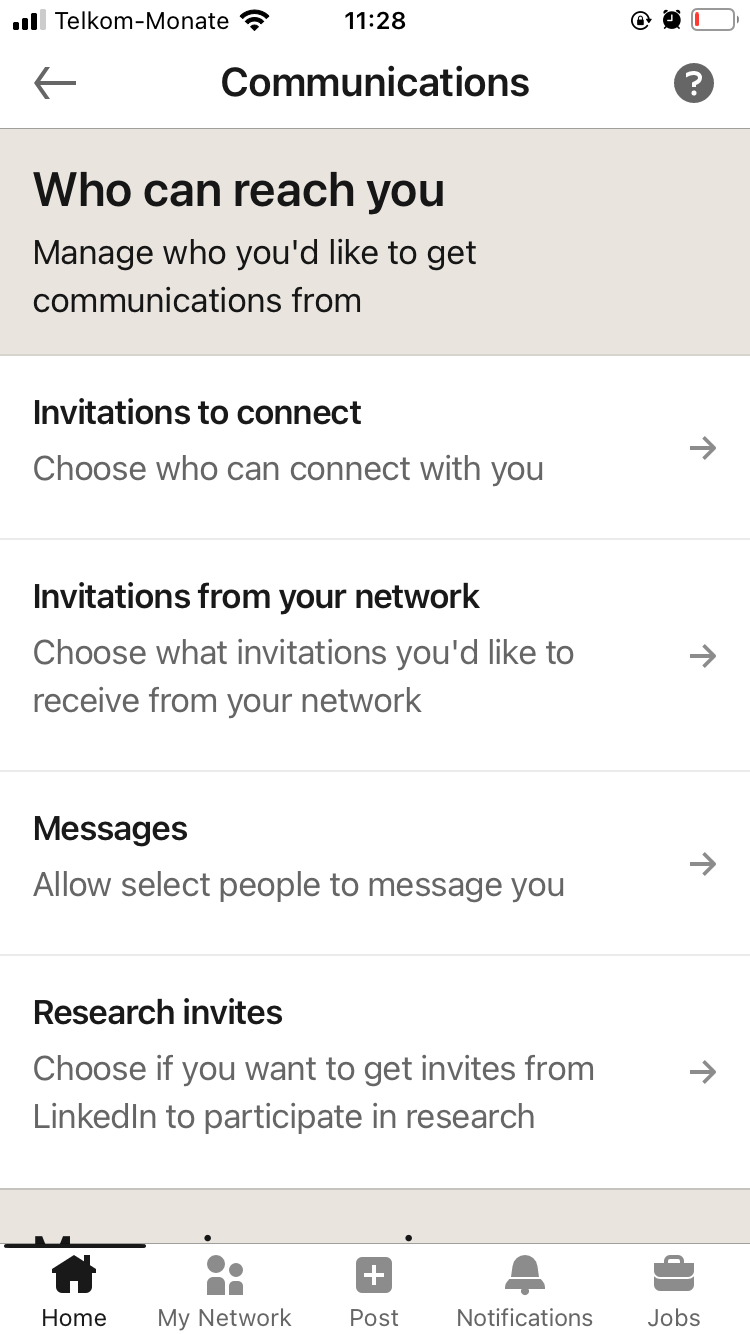Tap Allow select people to message you
Image resolution: width=750 pixels, height=1334 pixels.
pos(298,884)
